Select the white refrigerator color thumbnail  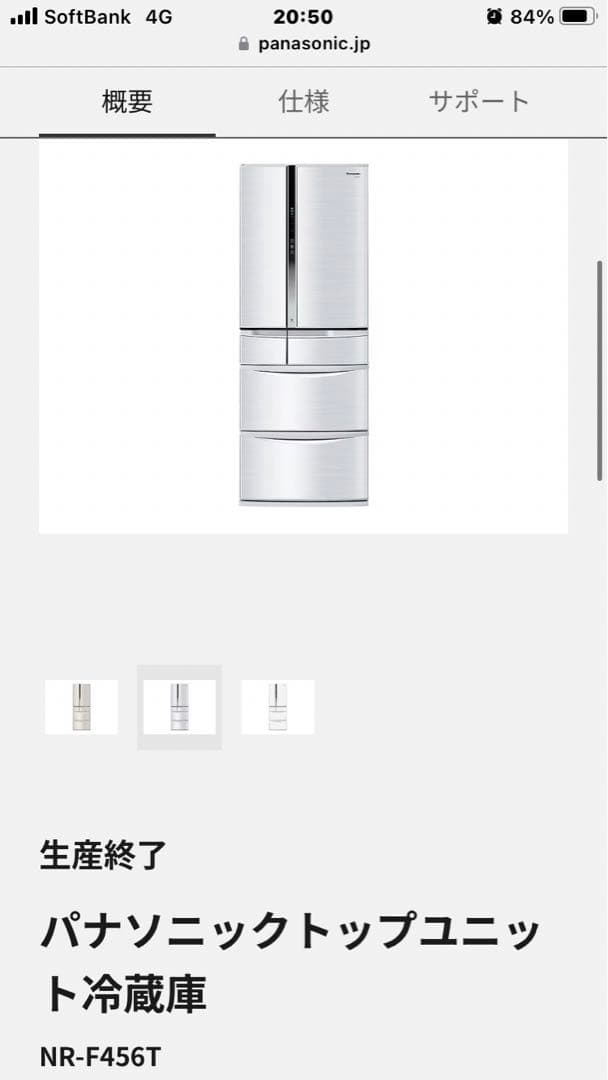coord(277,707)
